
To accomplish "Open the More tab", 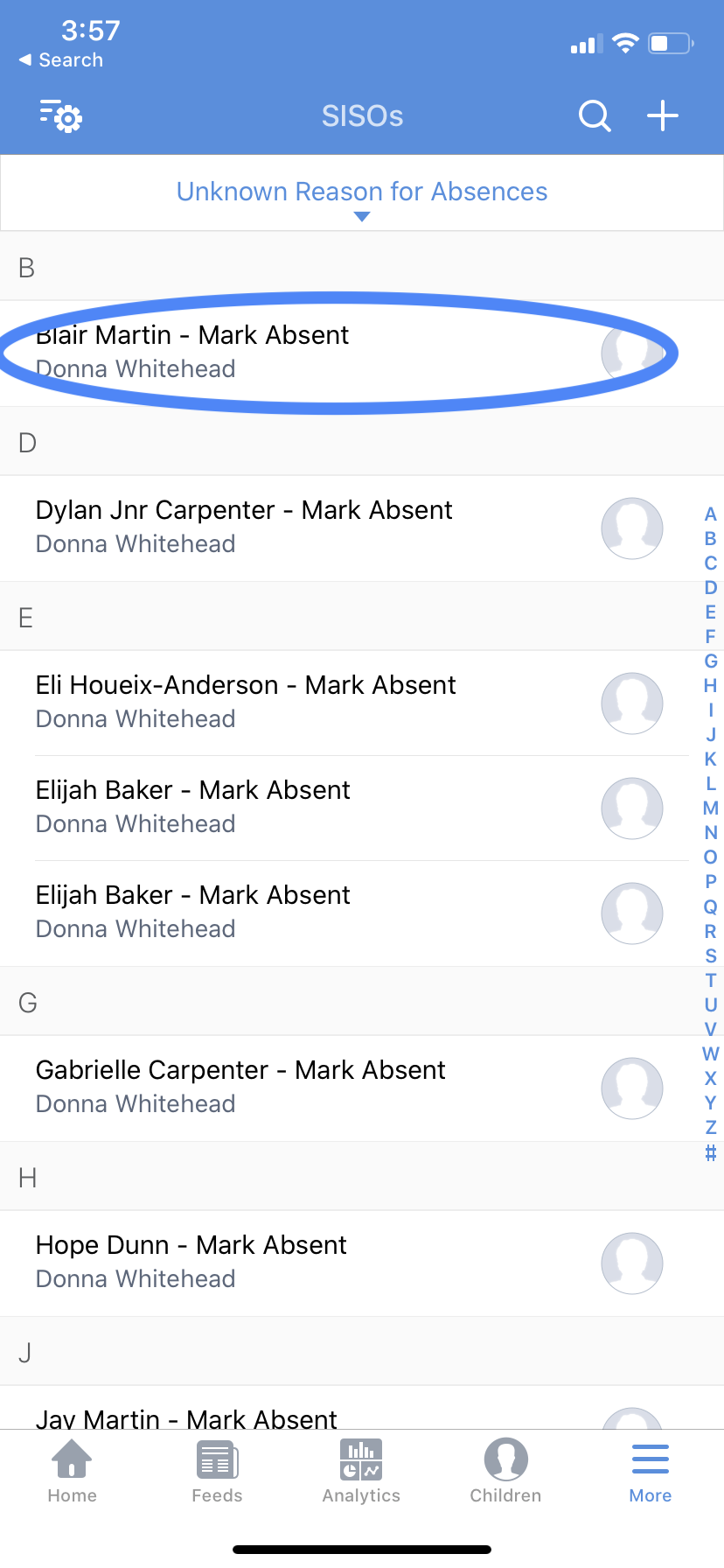I will click(651, 1472).
